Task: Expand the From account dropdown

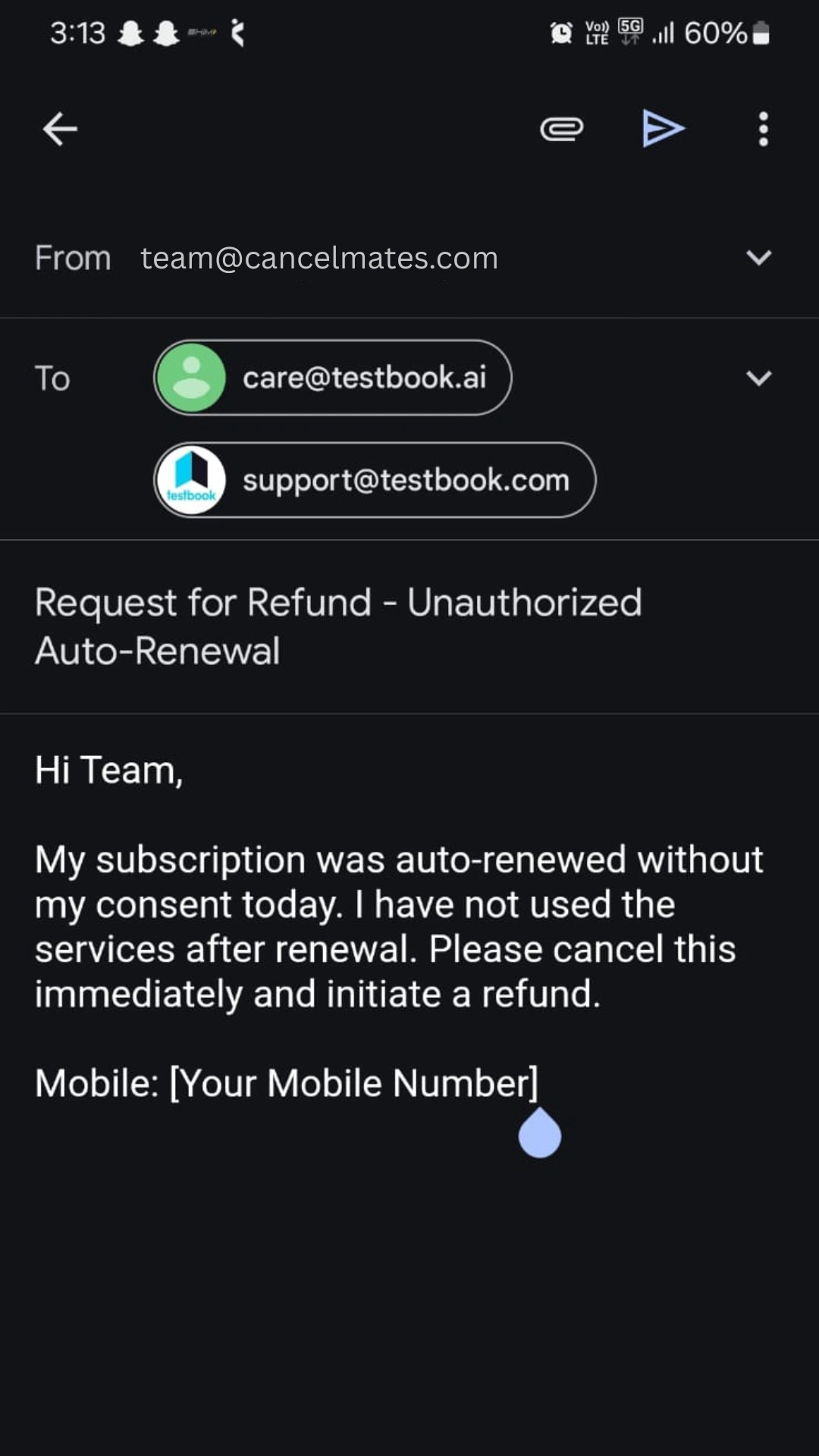Action: point(758,258)
